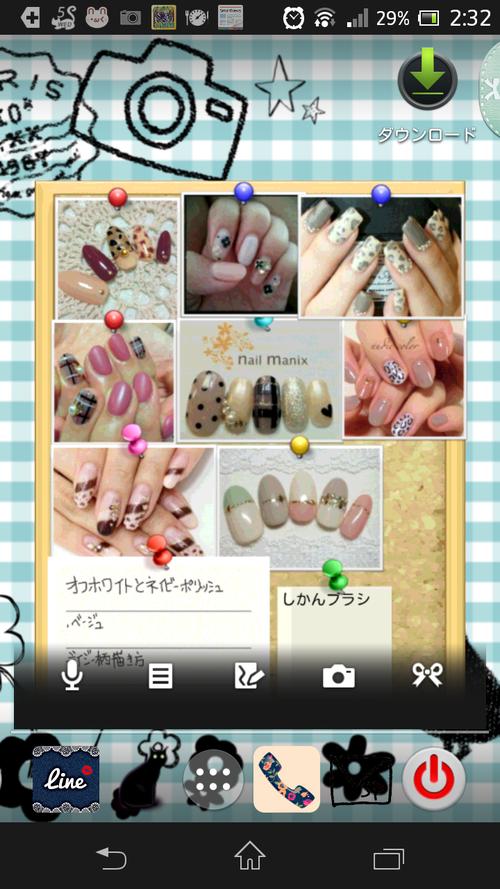Tap the microphone voice memo icon
Image resolution: width=500 pixels, height=889 pixels.
(72, 676)
